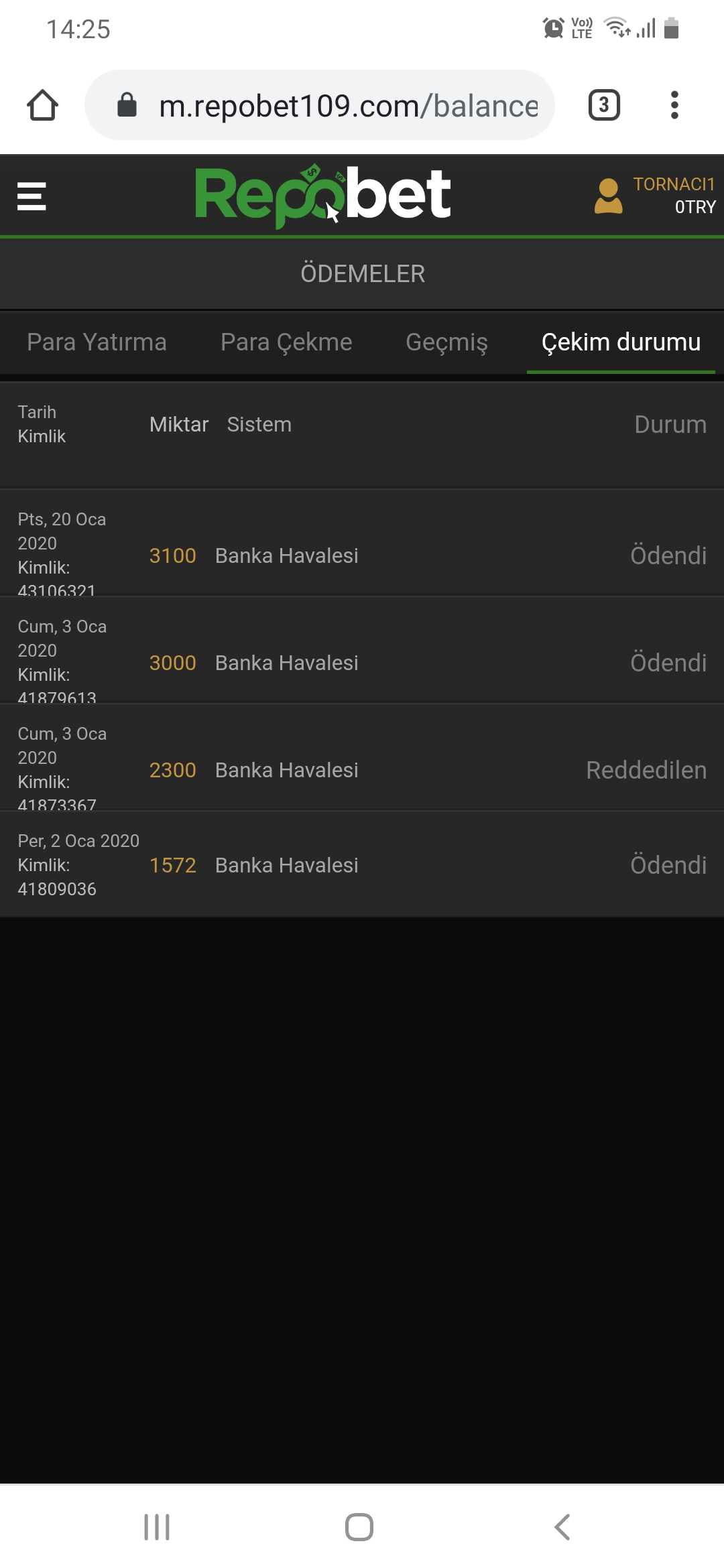Tap the URL address bar
This screenshot has height=1568, width=724.
click(320, 105)
